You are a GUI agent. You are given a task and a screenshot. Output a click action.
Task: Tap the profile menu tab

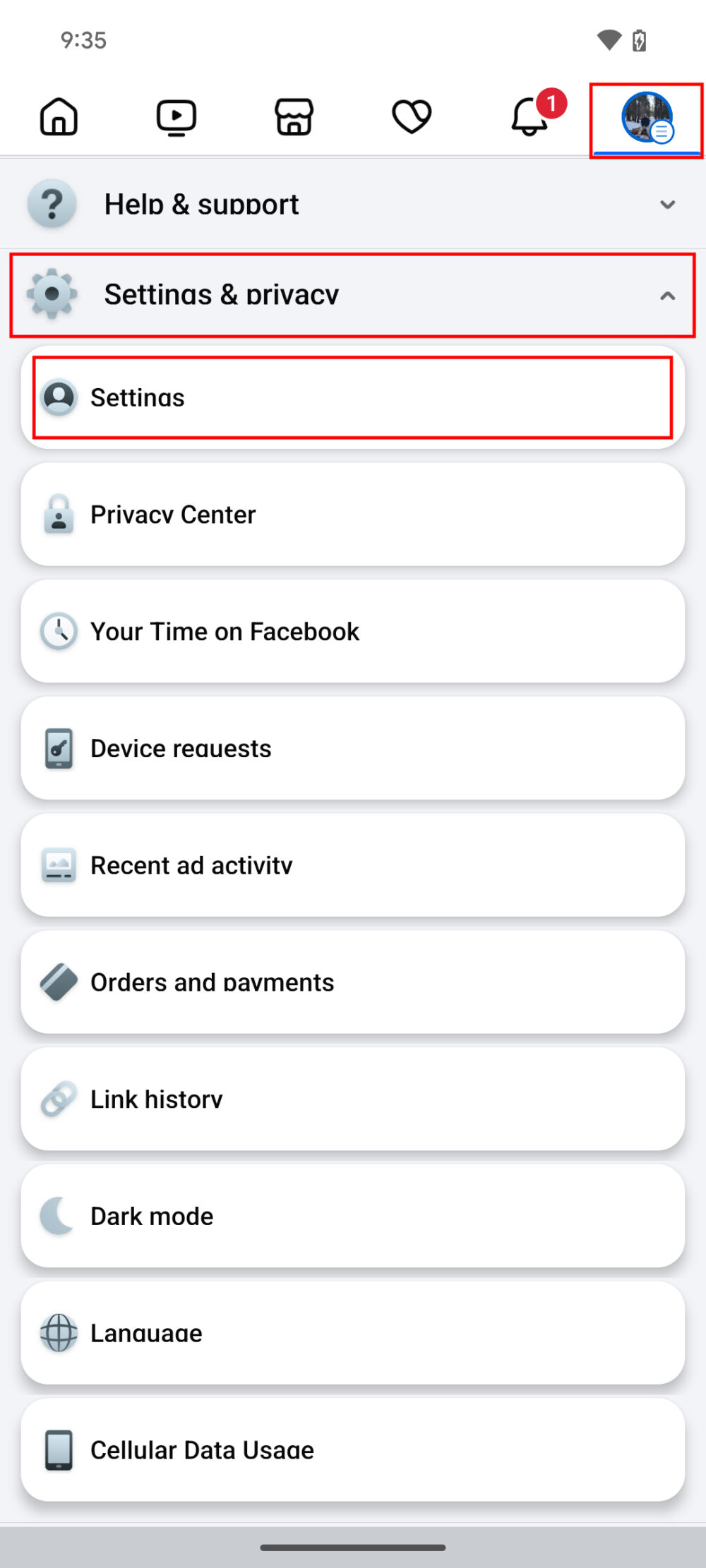[646, 118]
